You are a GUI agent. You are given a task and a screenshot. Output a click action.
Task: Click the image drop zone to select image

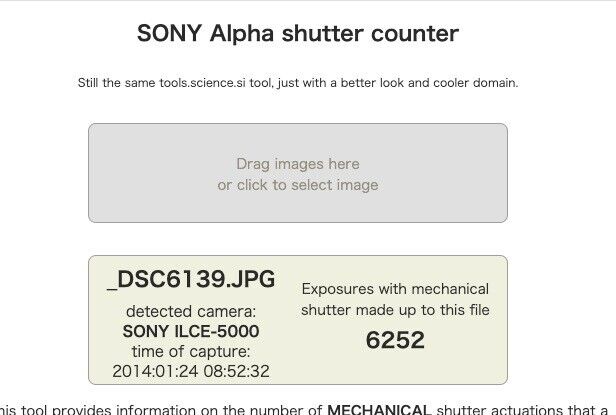point(297,173)
